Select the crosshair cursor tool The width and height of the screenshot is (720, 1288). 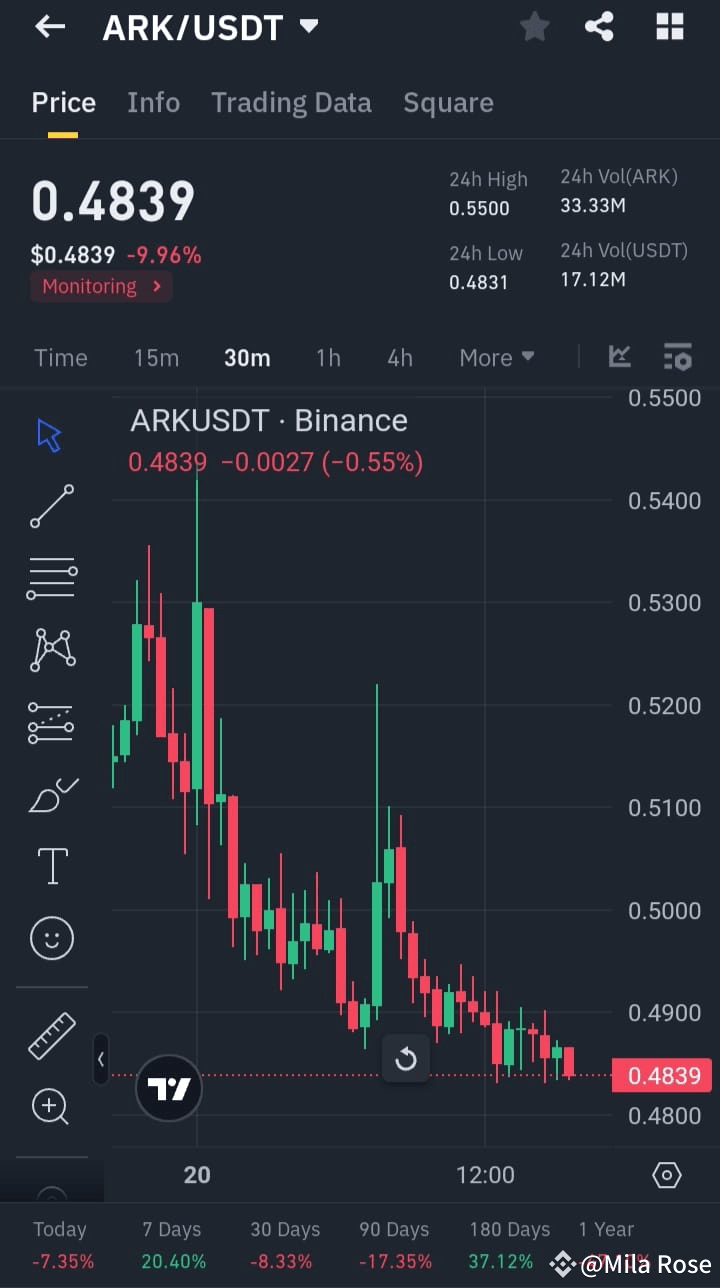pos(51,434)
